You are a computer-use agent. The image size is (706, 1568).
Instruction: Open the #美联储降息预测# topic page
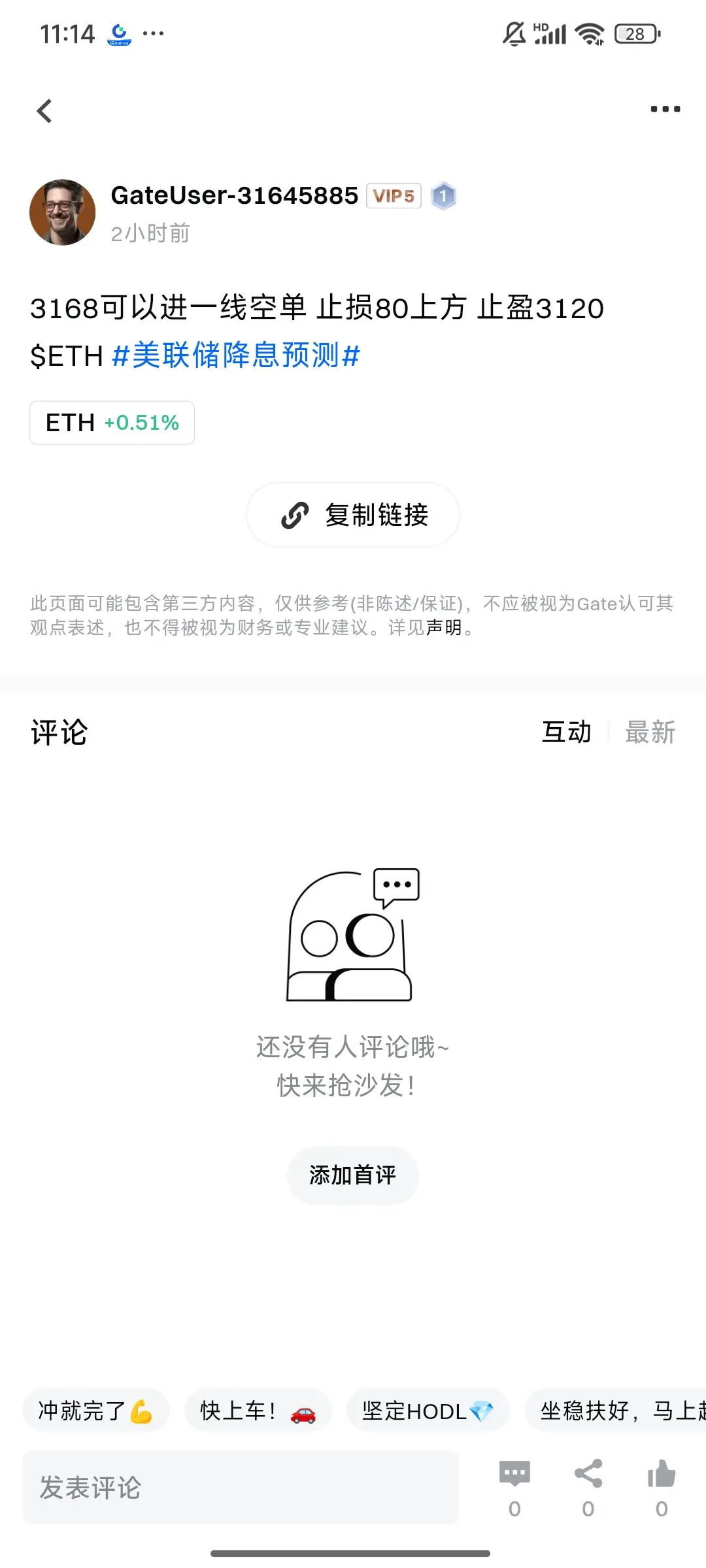(x=235, y=355)
